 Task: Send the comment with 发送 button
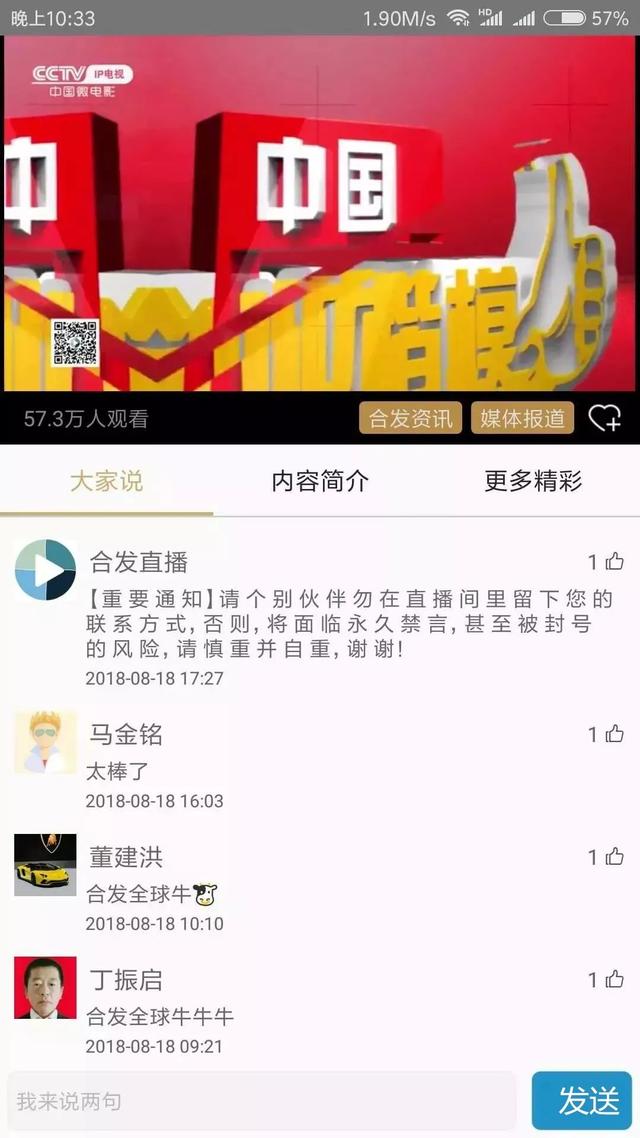[588, 1101]
